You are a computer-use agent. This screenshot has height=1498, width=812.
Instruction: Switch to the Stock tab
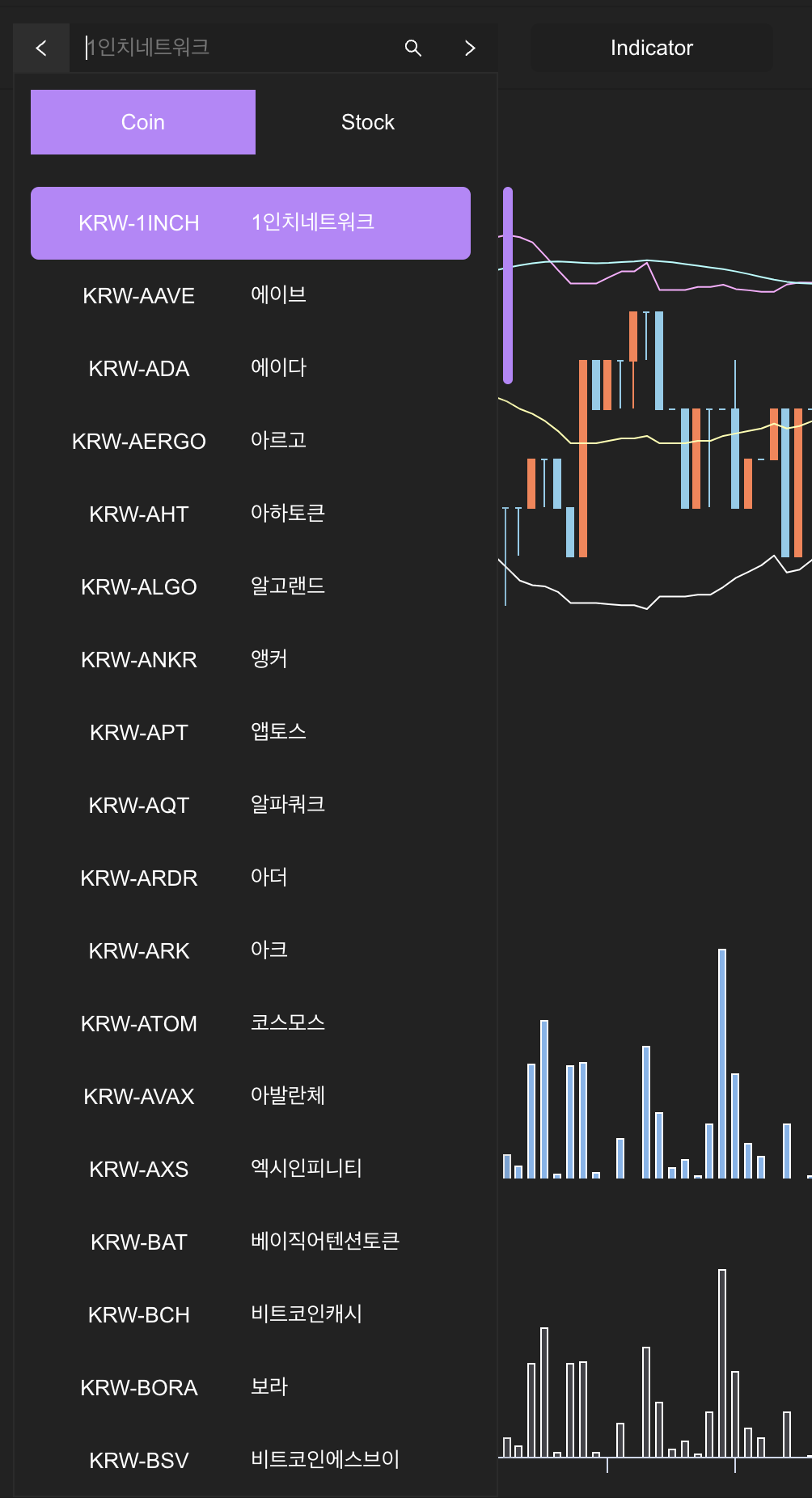367,122
